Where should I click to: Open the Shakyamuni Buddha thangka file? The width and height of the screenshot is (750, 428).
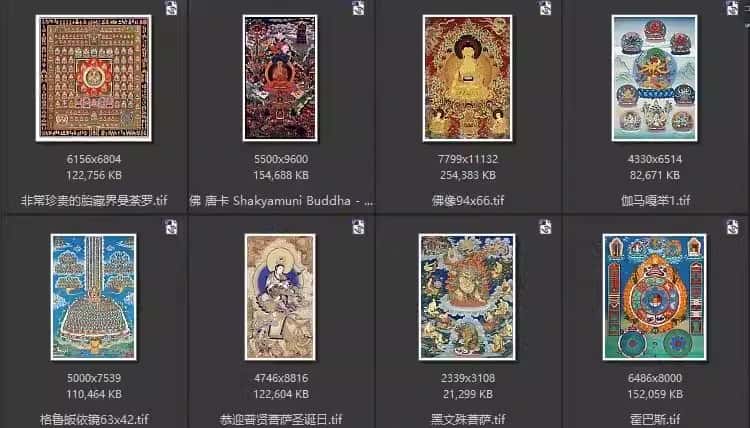tap(280, 78)
